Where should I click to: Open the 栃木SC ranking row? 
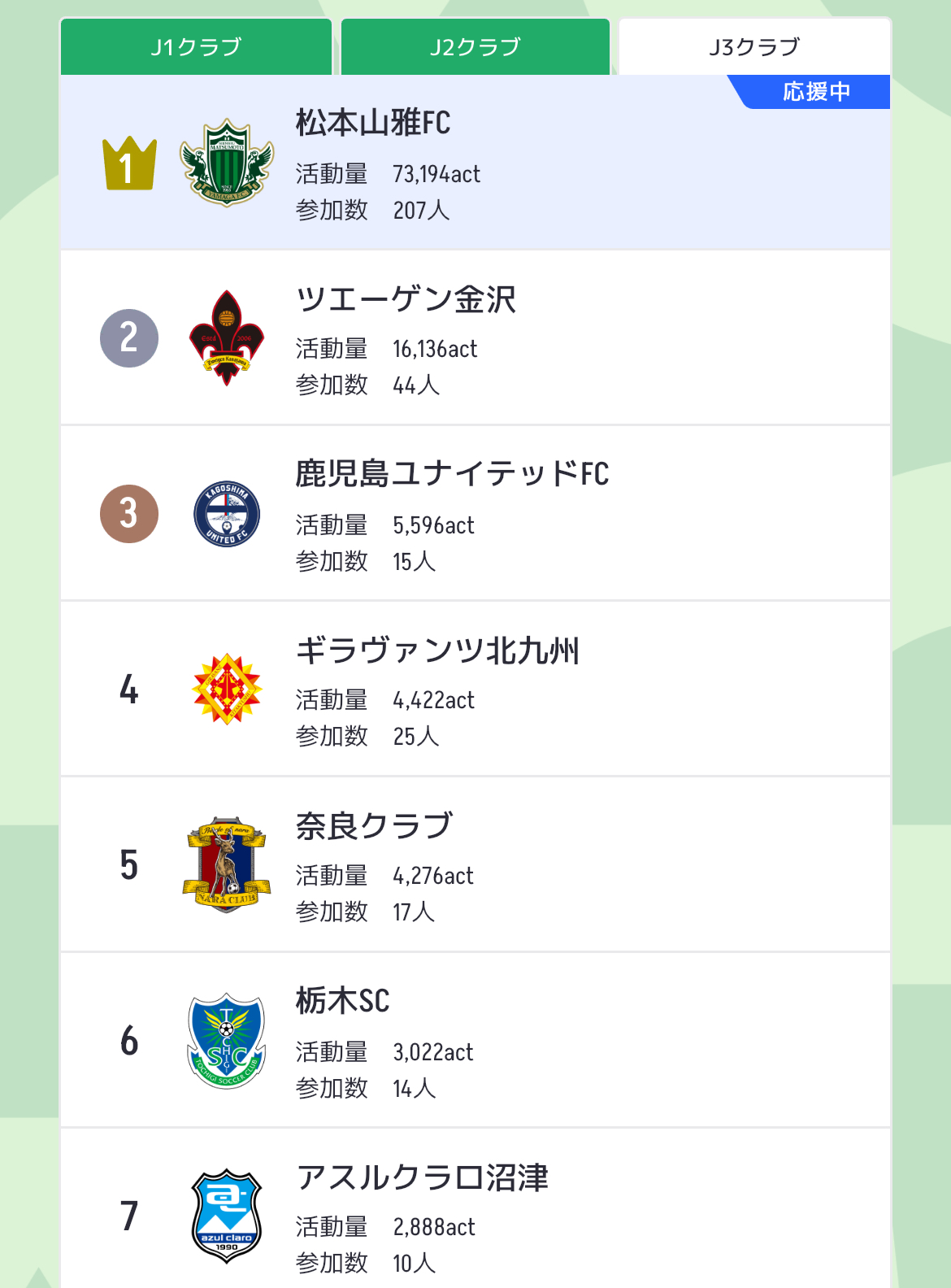pyautogui.click(x=475, y=1040)
